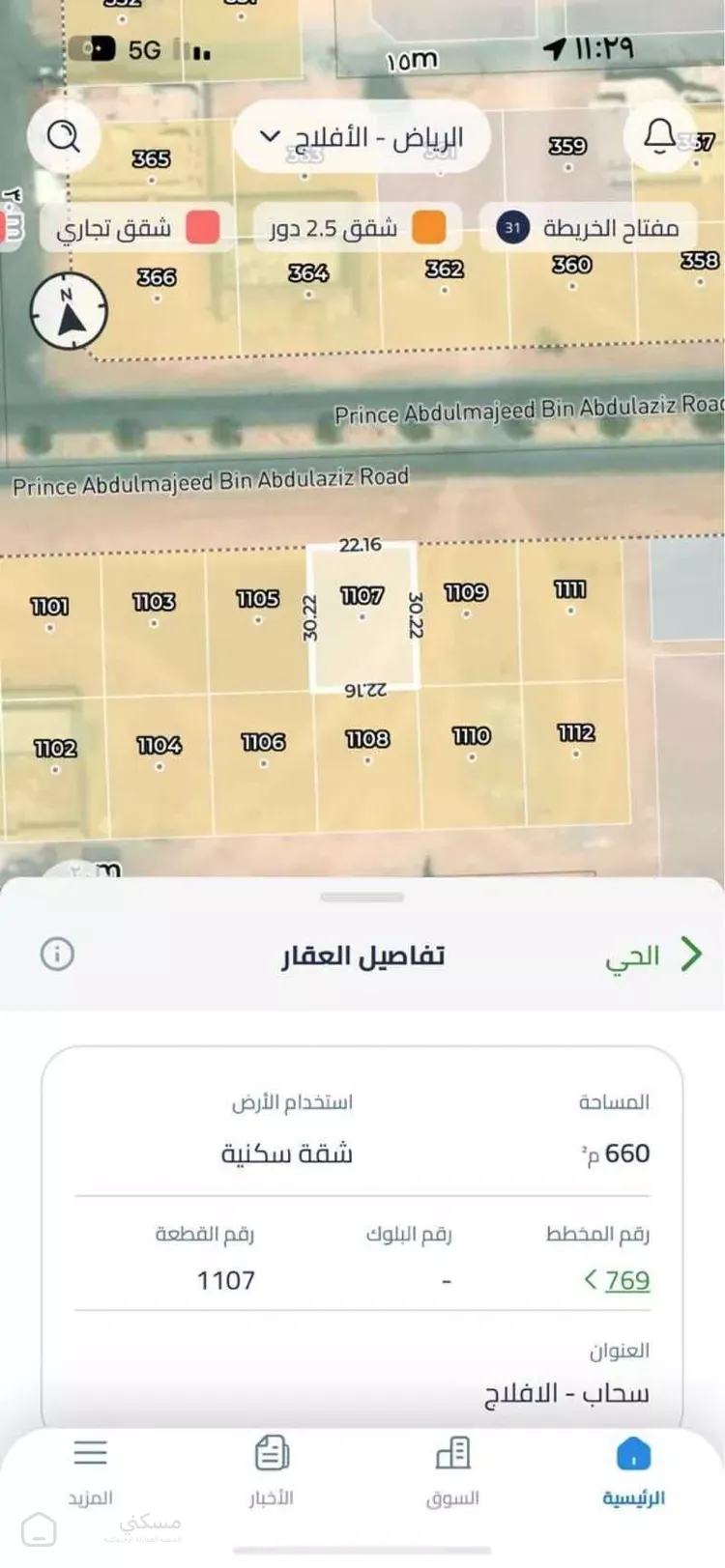Tap the sheet drag handle to expand details

click(x=362, y=898)
